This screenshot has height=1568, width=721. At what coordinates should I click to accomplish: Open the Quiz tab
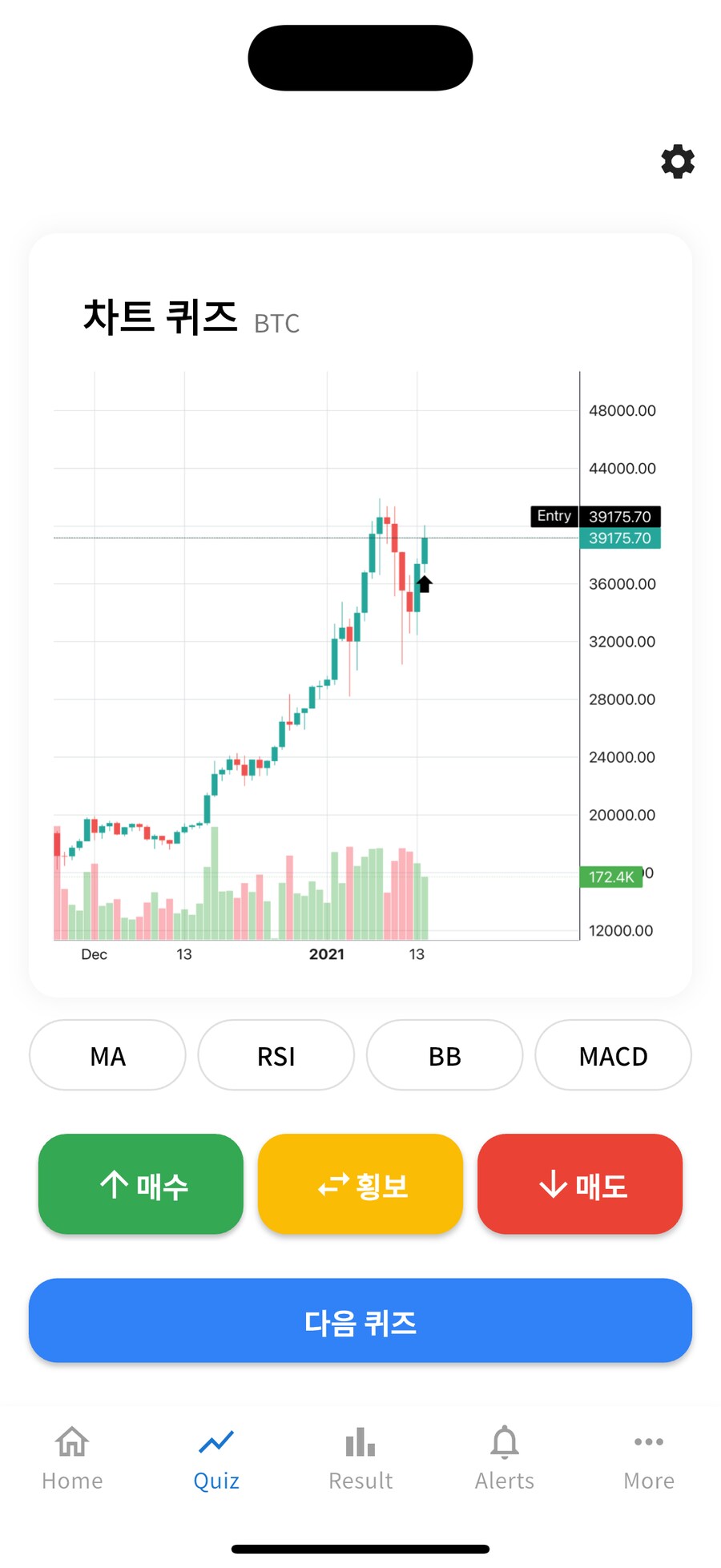[216, 1457]
